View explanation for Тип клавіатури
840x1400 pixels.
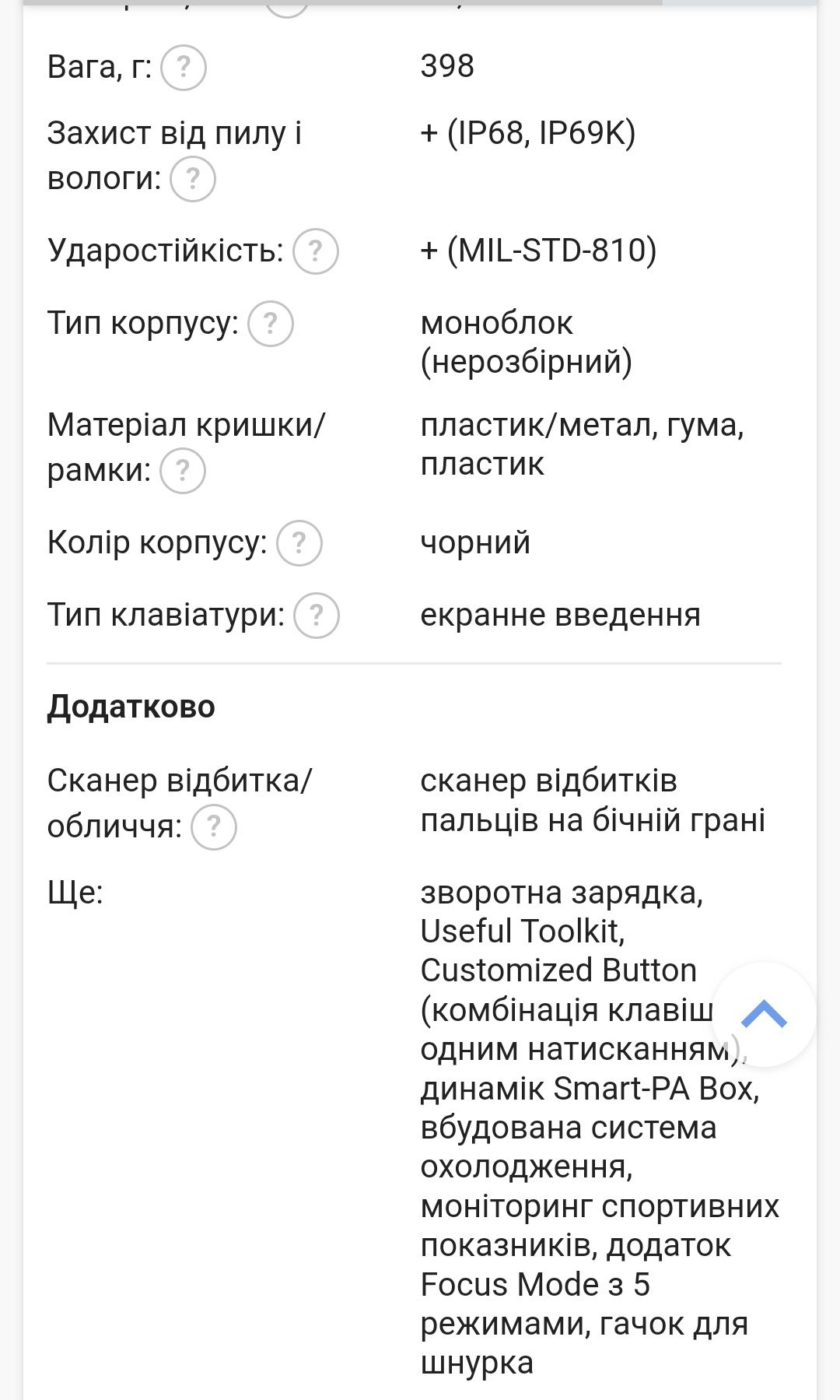tap(317, 616)
